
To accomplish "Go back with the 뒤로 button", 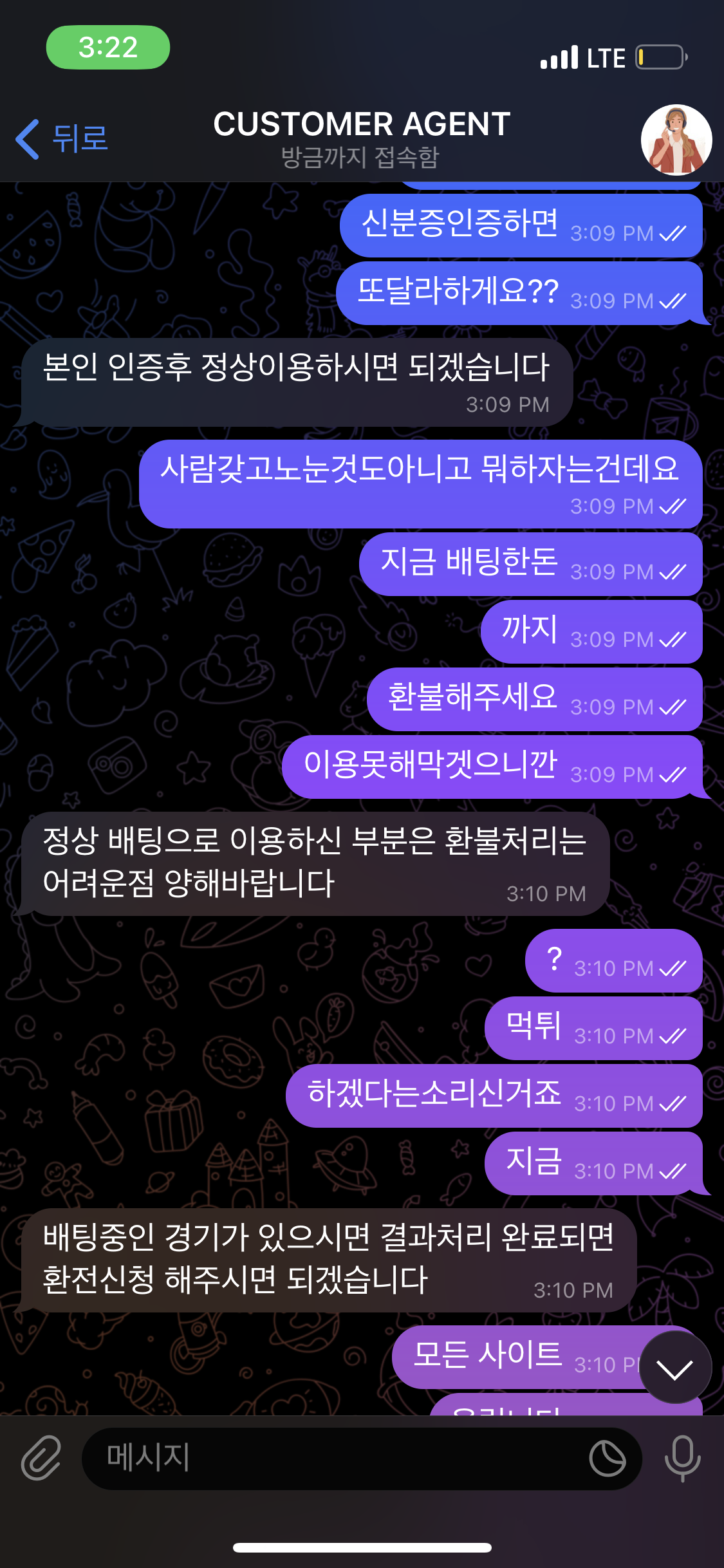I will click(x=62, y=138).
